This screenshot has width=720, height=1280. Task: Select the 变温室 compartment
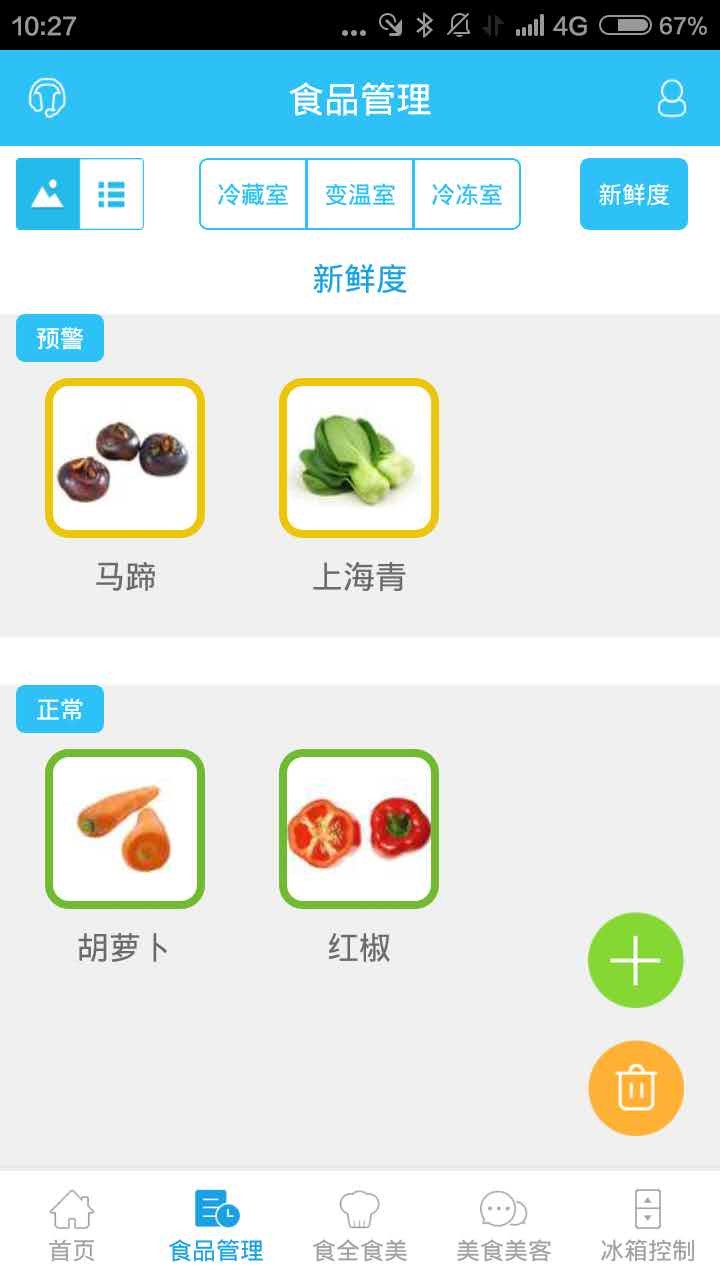pos(360,194)
